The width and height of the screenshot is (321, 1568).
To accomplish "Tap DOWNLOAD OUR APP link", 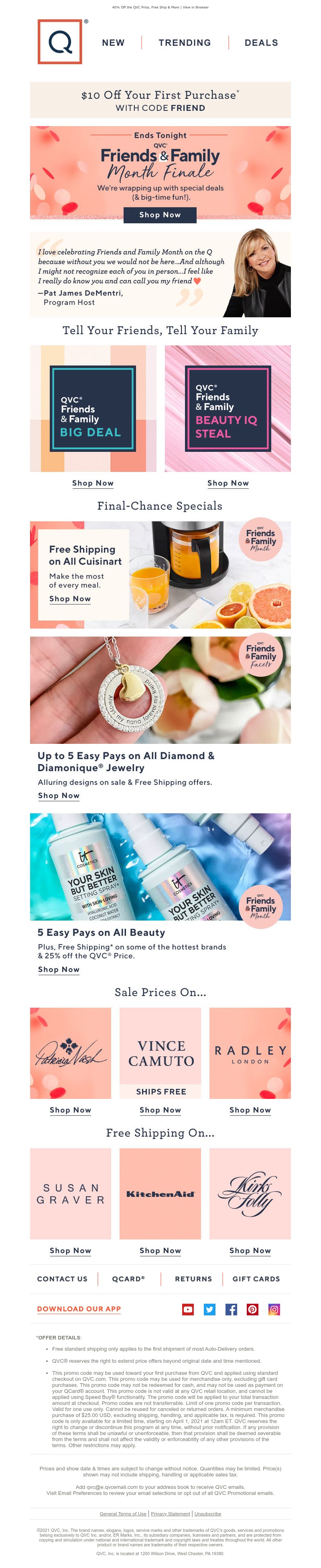I will (x=79, y=1309).
